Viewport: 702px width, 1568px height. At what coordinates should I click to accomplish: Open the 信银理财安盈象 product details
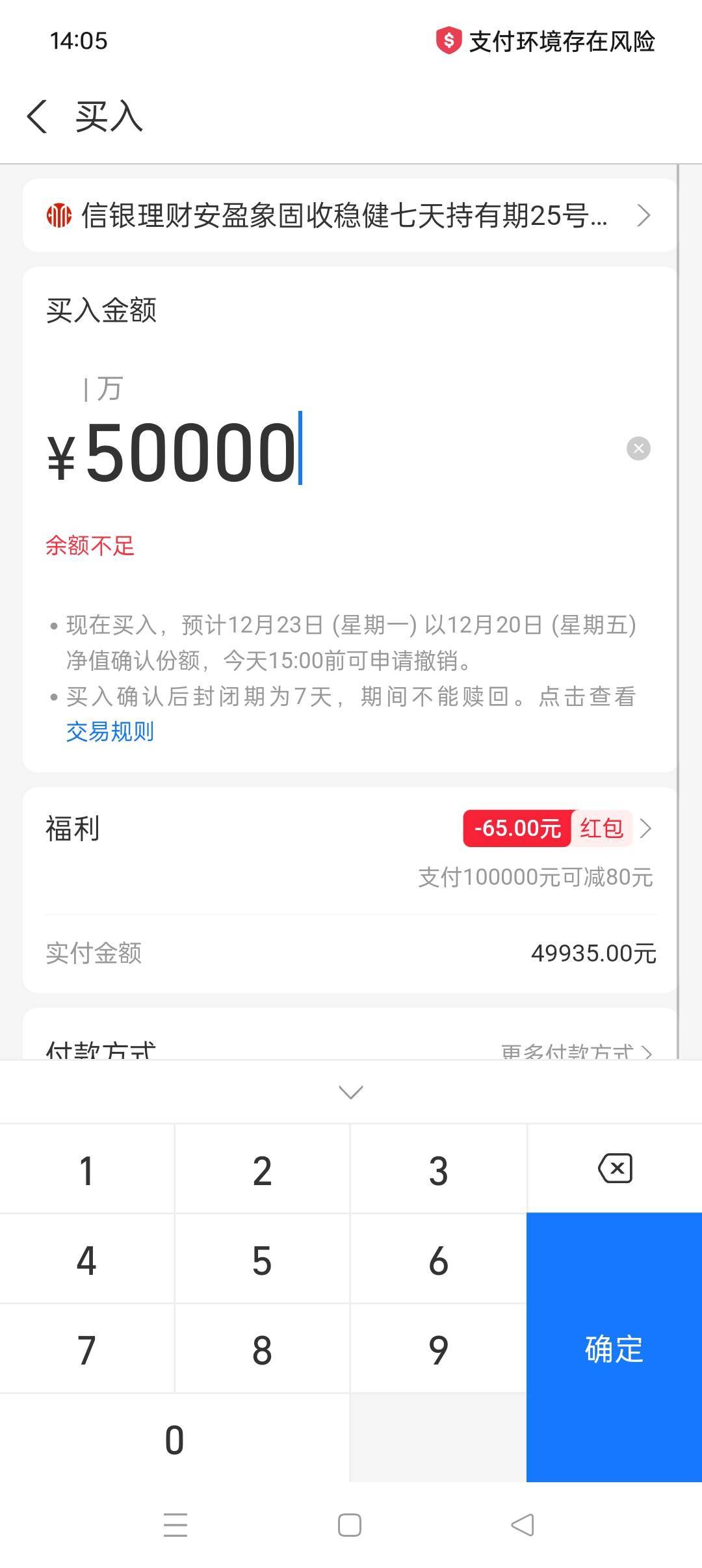coord(350,216)
